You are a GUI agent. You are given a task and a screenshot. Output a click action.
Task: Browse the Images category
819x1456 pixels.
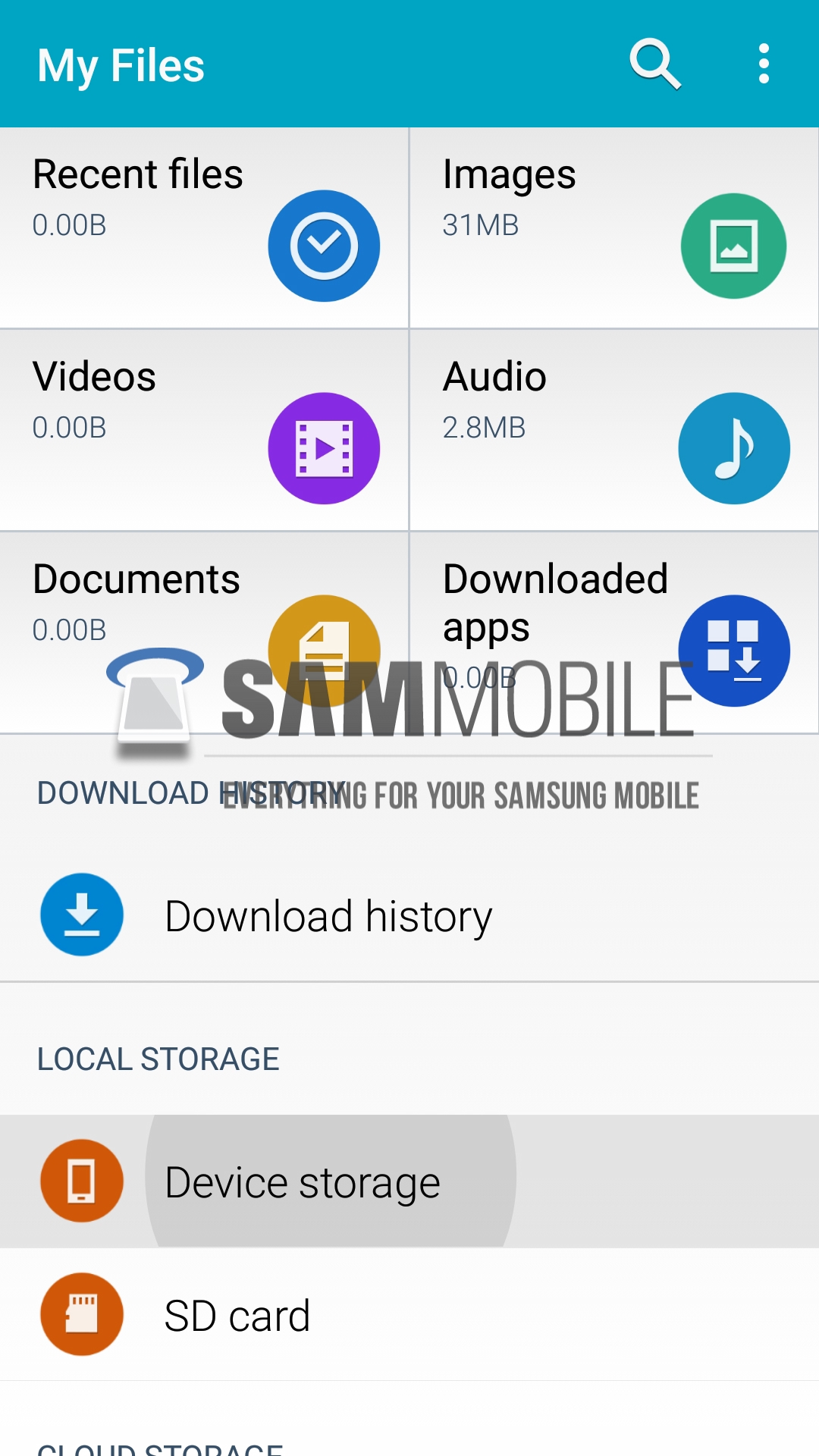tap(613, 227)
